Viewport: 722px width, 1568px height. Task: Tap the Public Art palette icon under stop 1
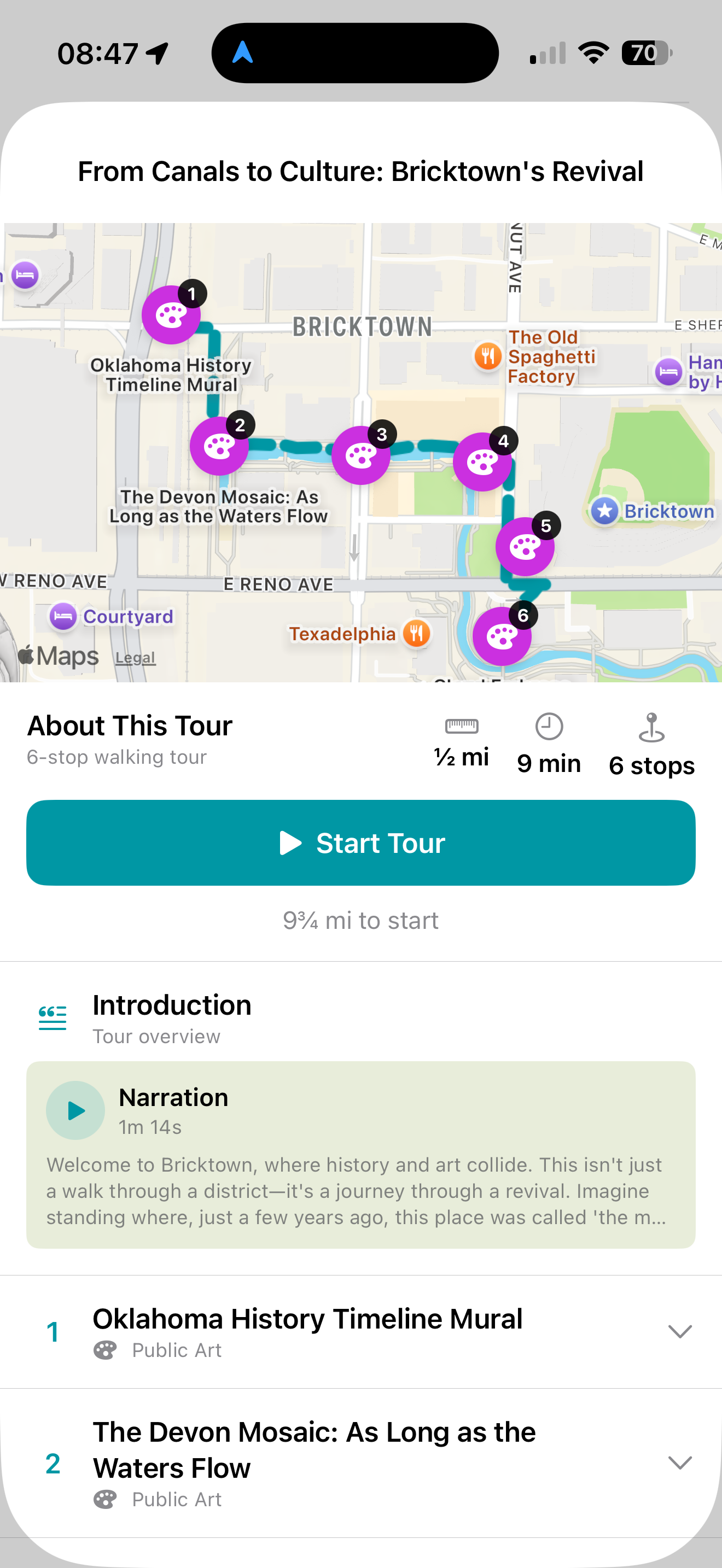[106, 1350]
